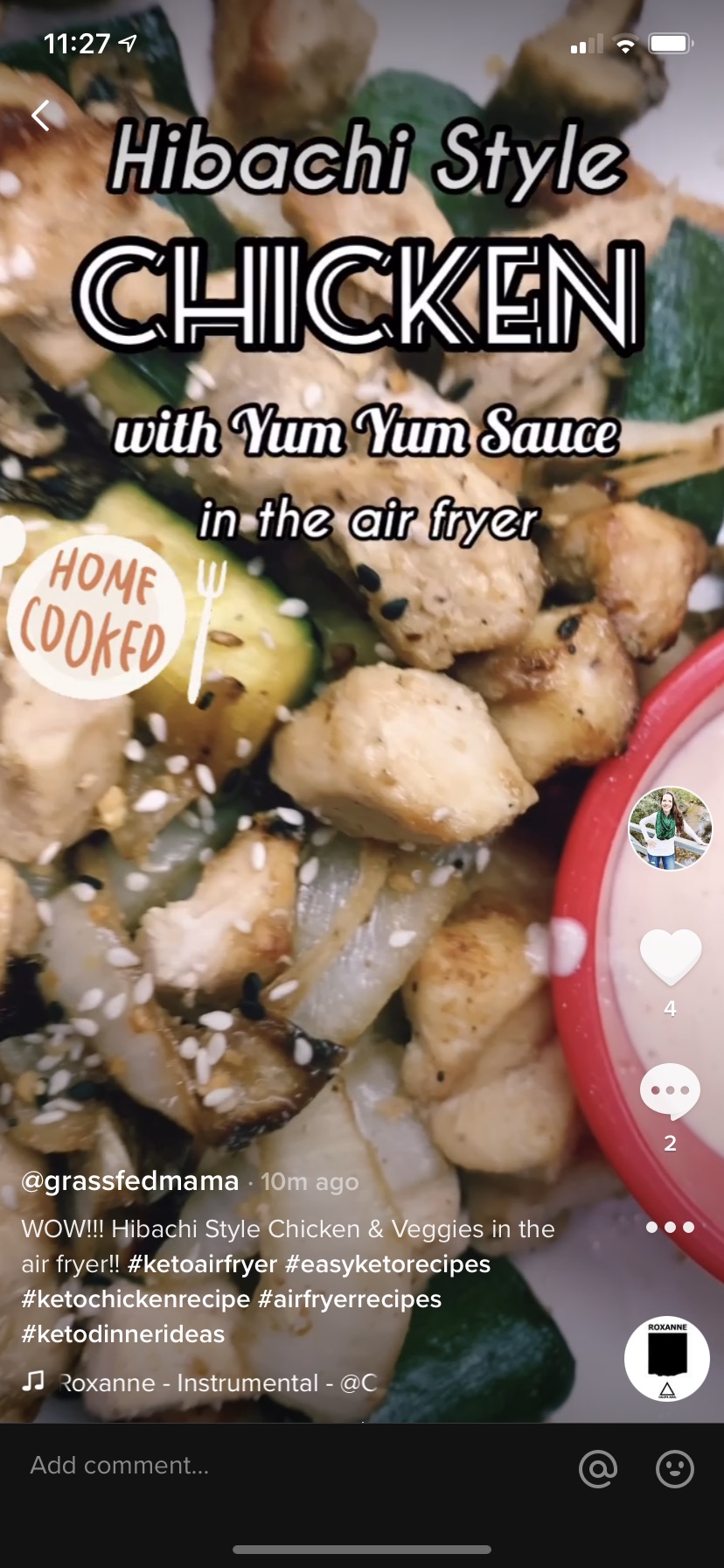
Task: Tap the #ketoairfryer hashtag
Action: (202, 1264)
